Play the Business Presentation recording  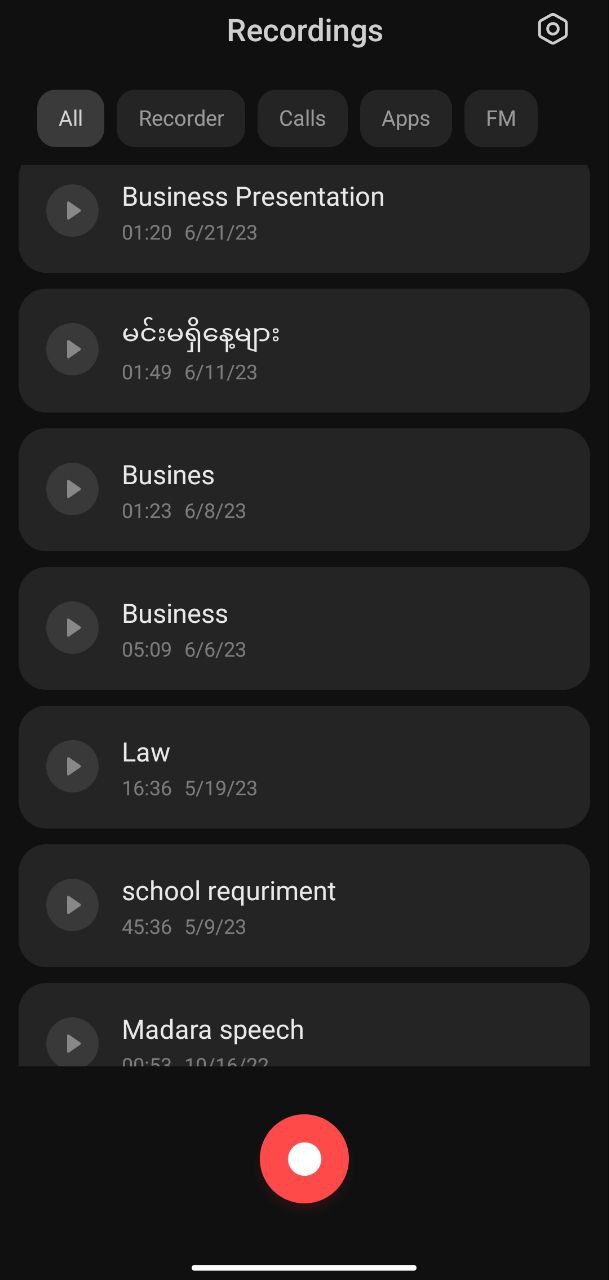tap(72, 210)
